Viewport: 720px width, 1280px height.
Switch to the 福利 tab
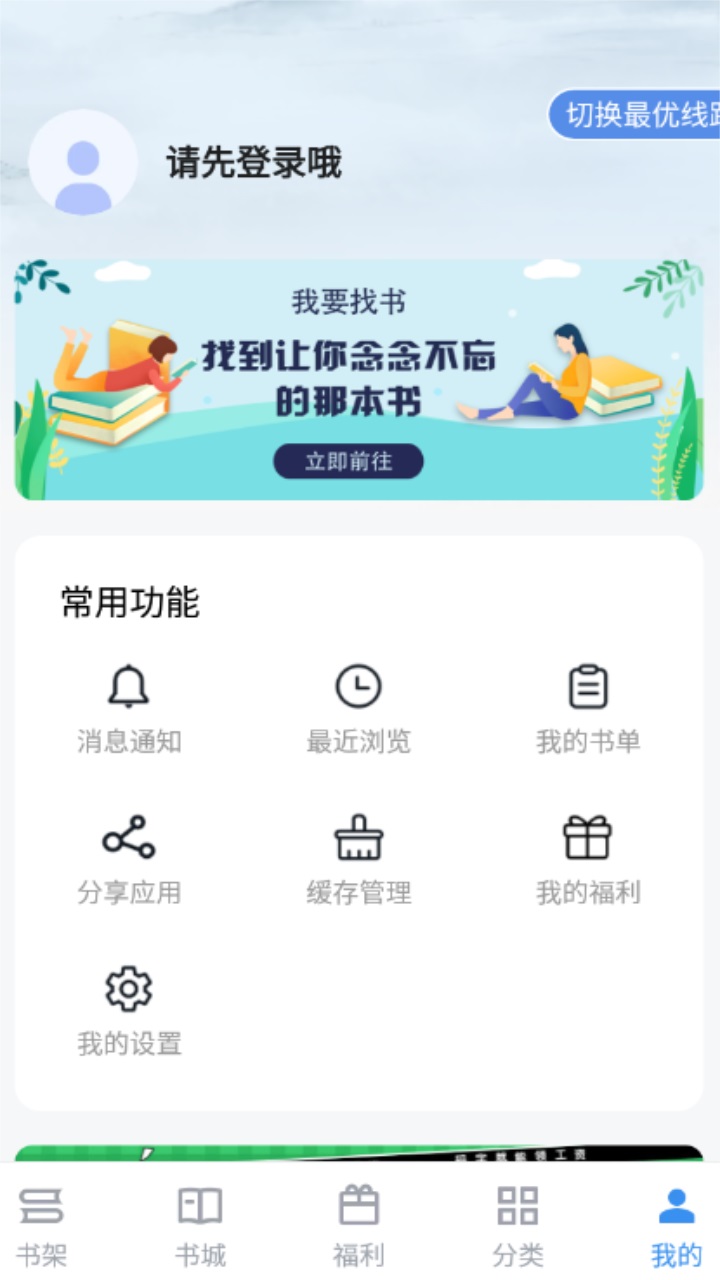pos(359,1224)
